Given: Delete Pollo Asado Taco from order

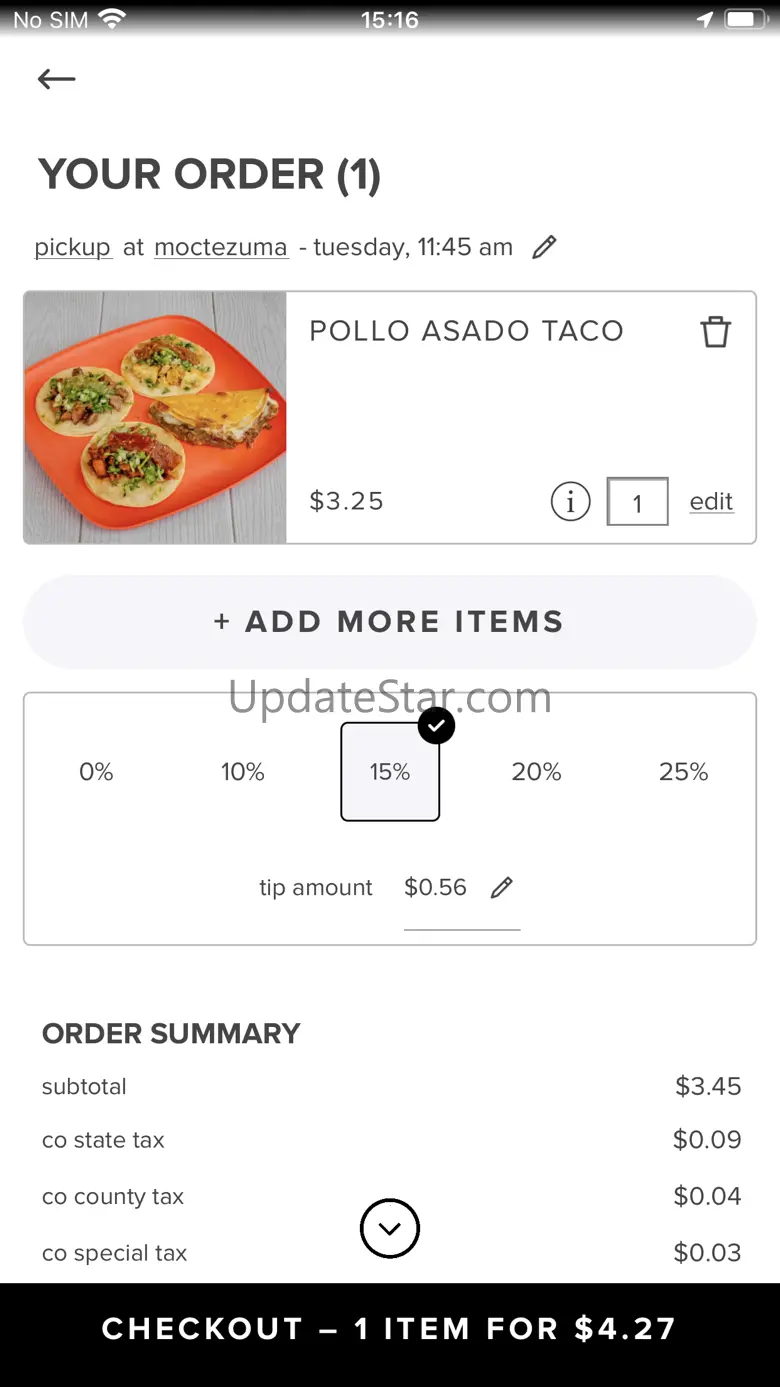Looking at the screenshot, I should click(x=715, y=332).
